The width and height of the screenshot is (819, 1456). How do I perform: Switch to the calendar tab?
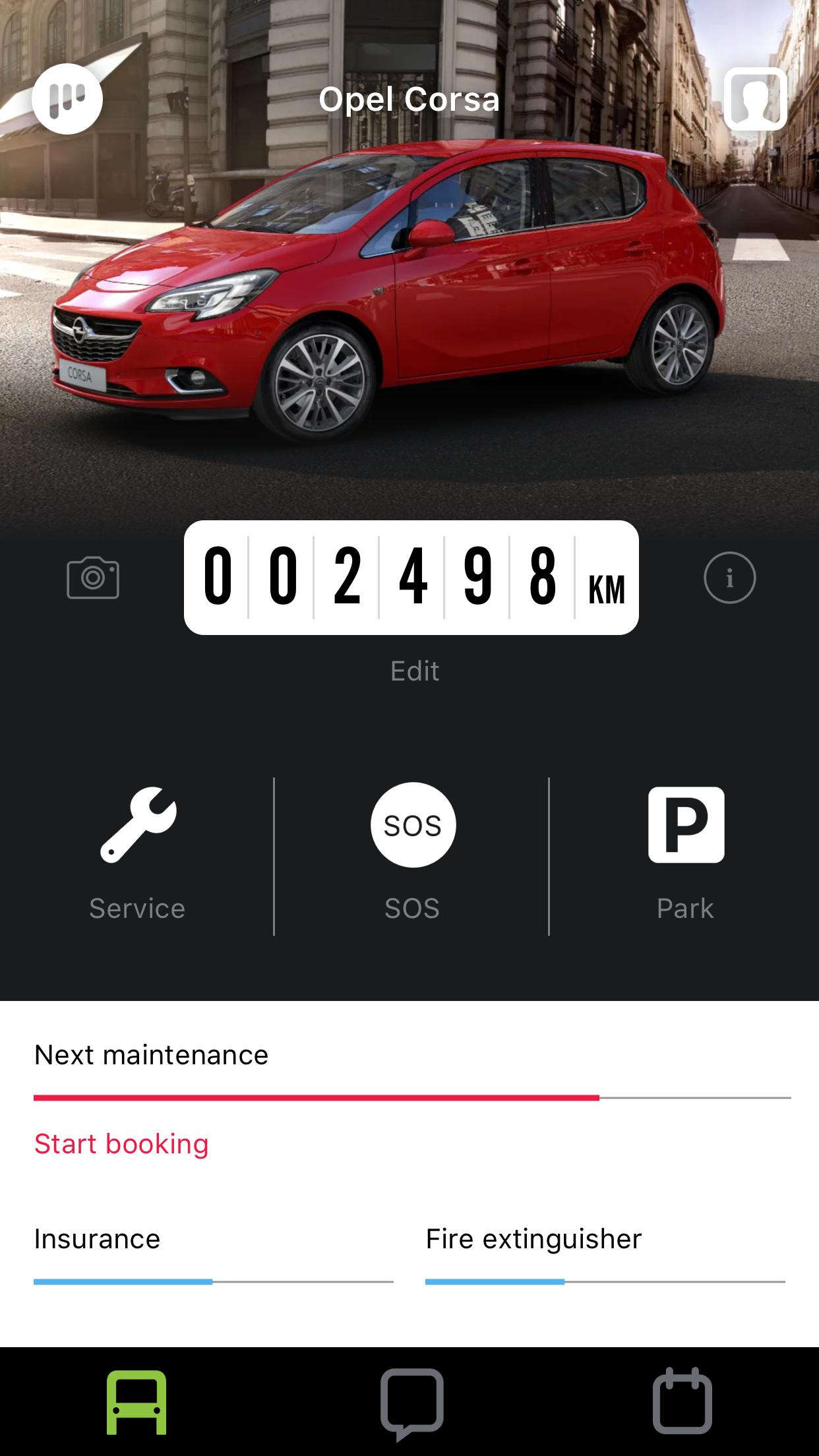tap(682, 1402)
